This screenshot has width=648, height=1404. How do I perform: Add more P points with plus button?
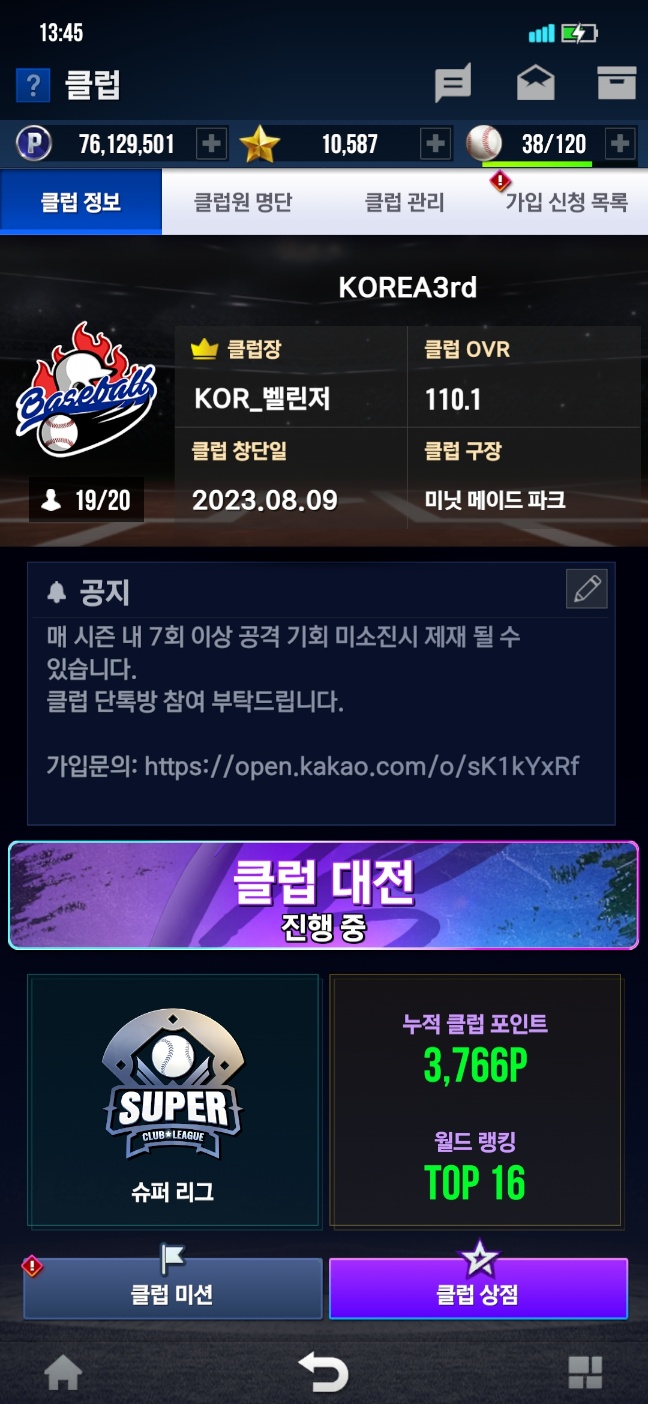pos(211,144)
